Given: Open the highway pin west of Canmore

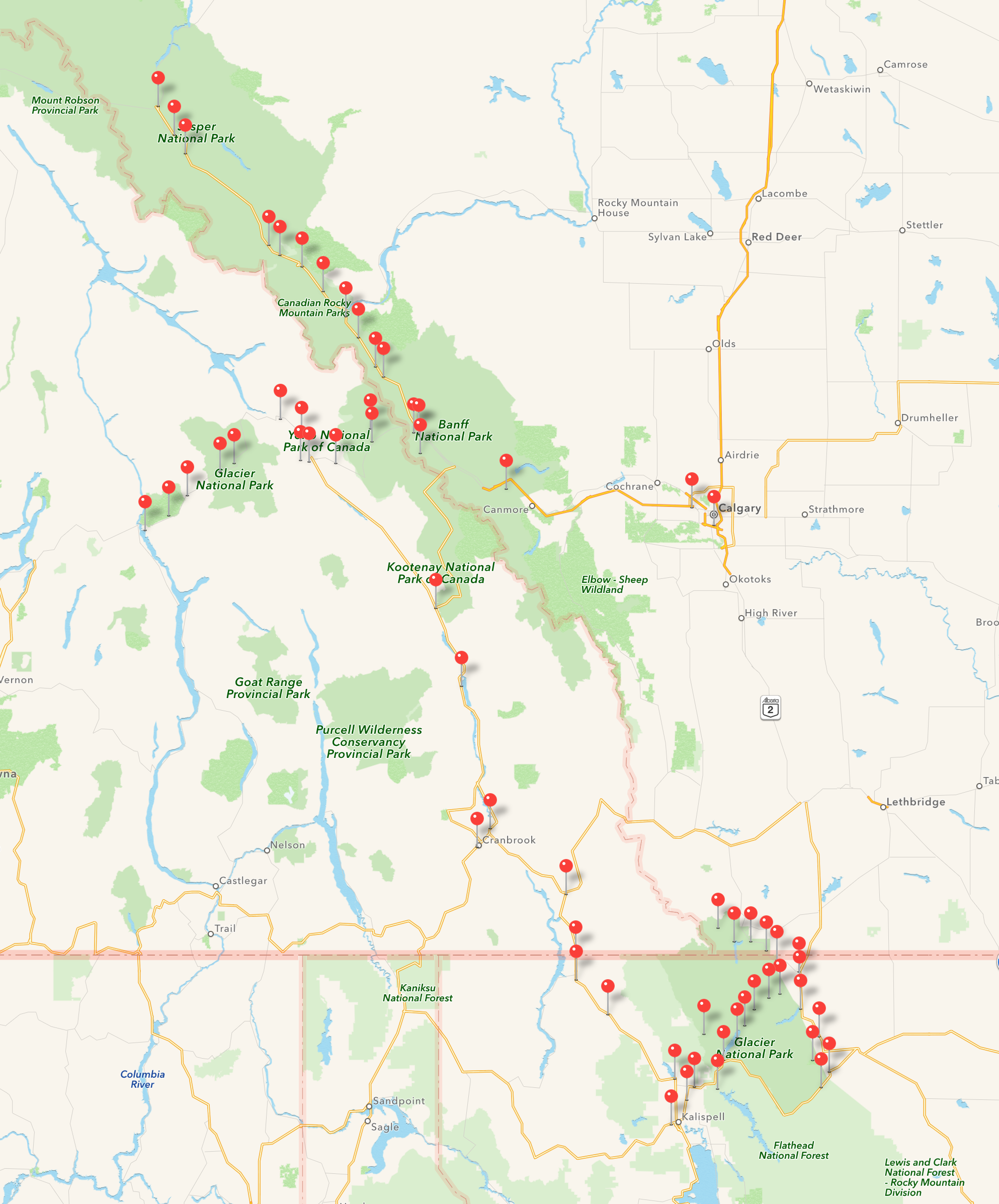Looking at the screenshot, I should tap(506, 460).
